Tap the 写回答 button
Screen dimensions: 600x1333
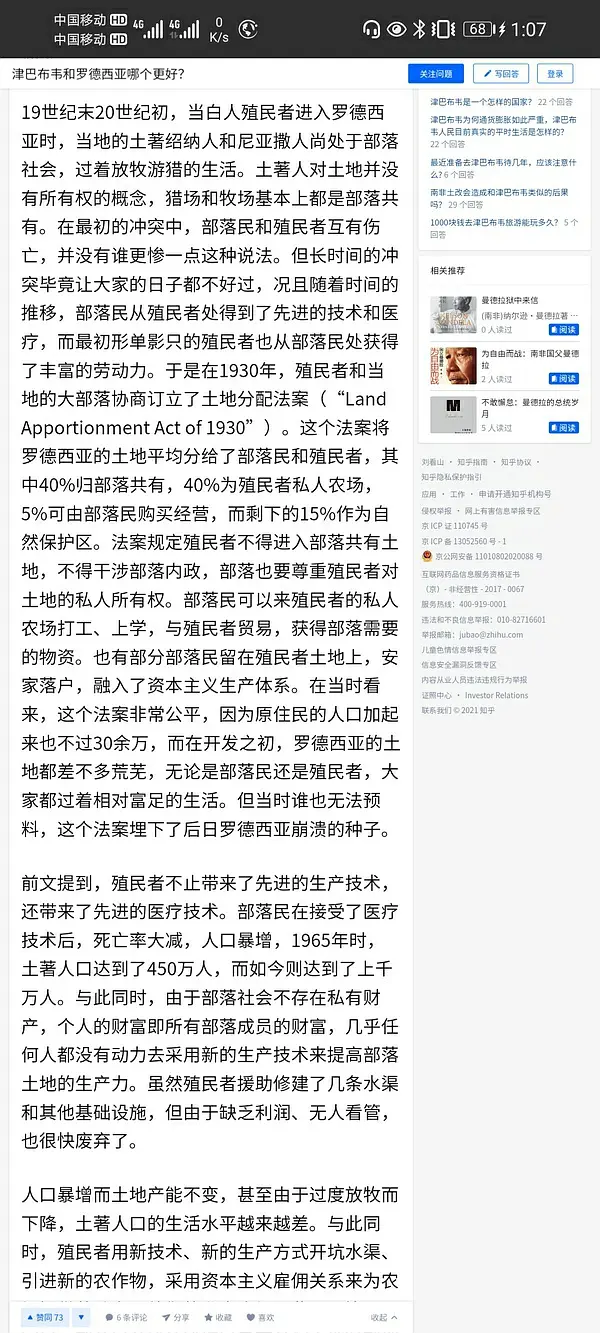point(500,73)
